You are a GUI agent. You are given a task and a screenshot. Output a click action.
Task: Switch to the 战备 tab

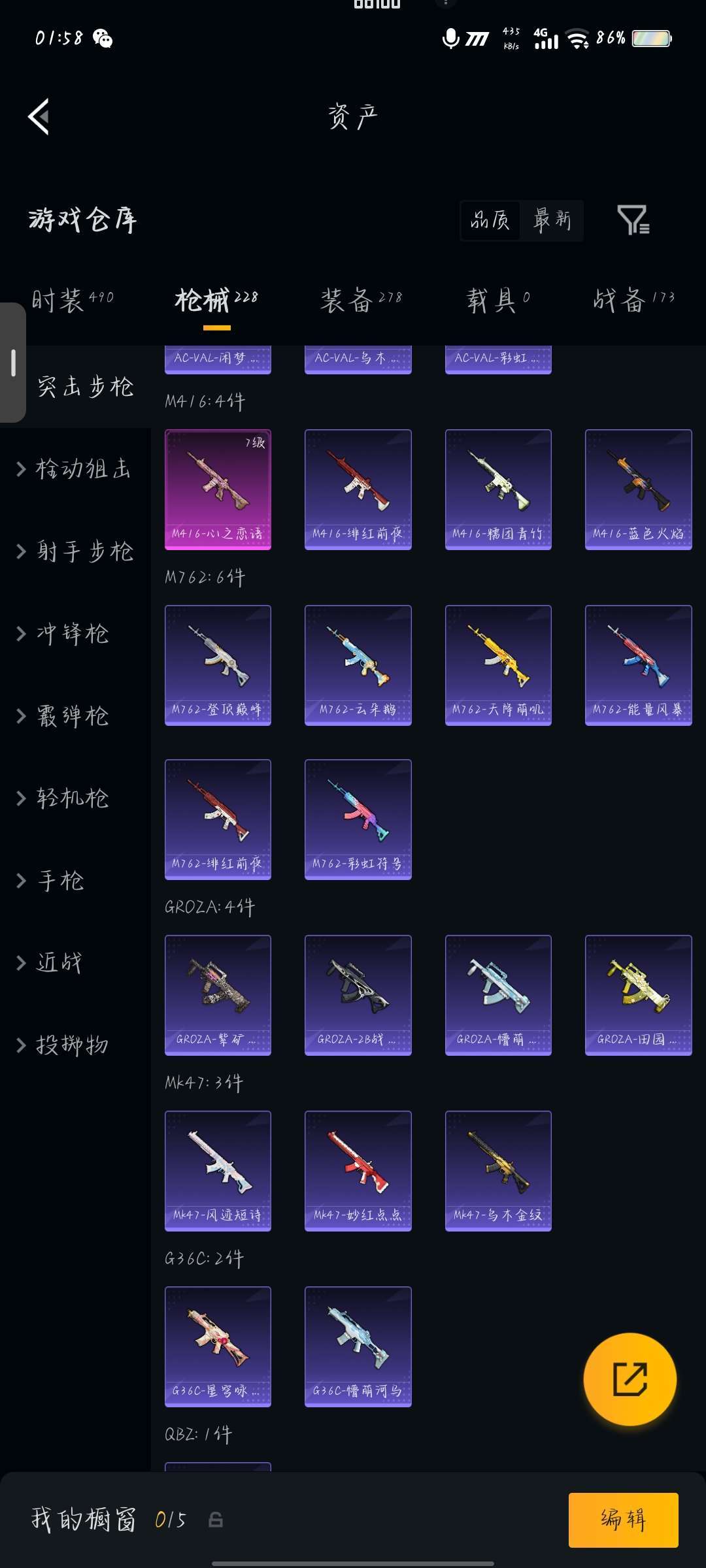pyautogui.click(x=633, y=300)
